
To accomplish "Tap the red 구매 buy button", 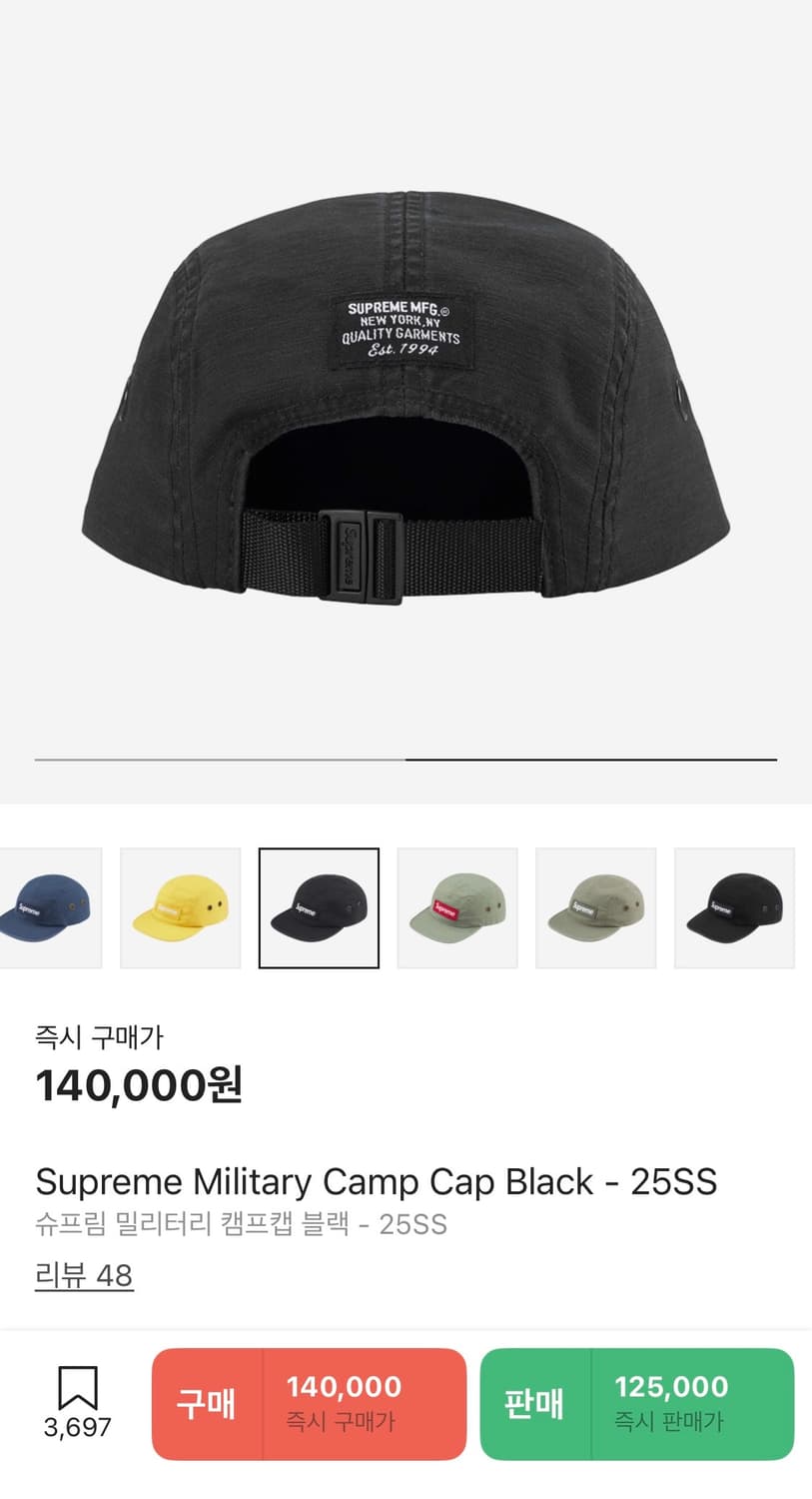I will point(309,1403).
